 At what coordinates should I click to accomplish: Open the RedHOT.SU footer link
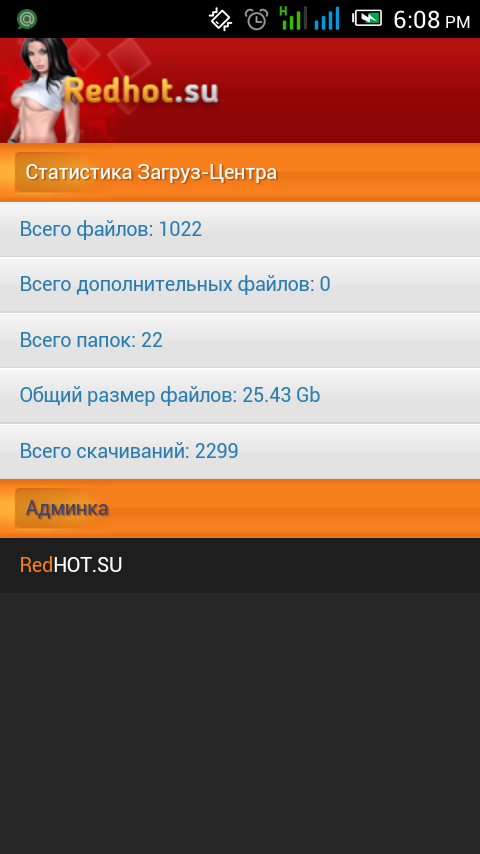pos(71,565)
